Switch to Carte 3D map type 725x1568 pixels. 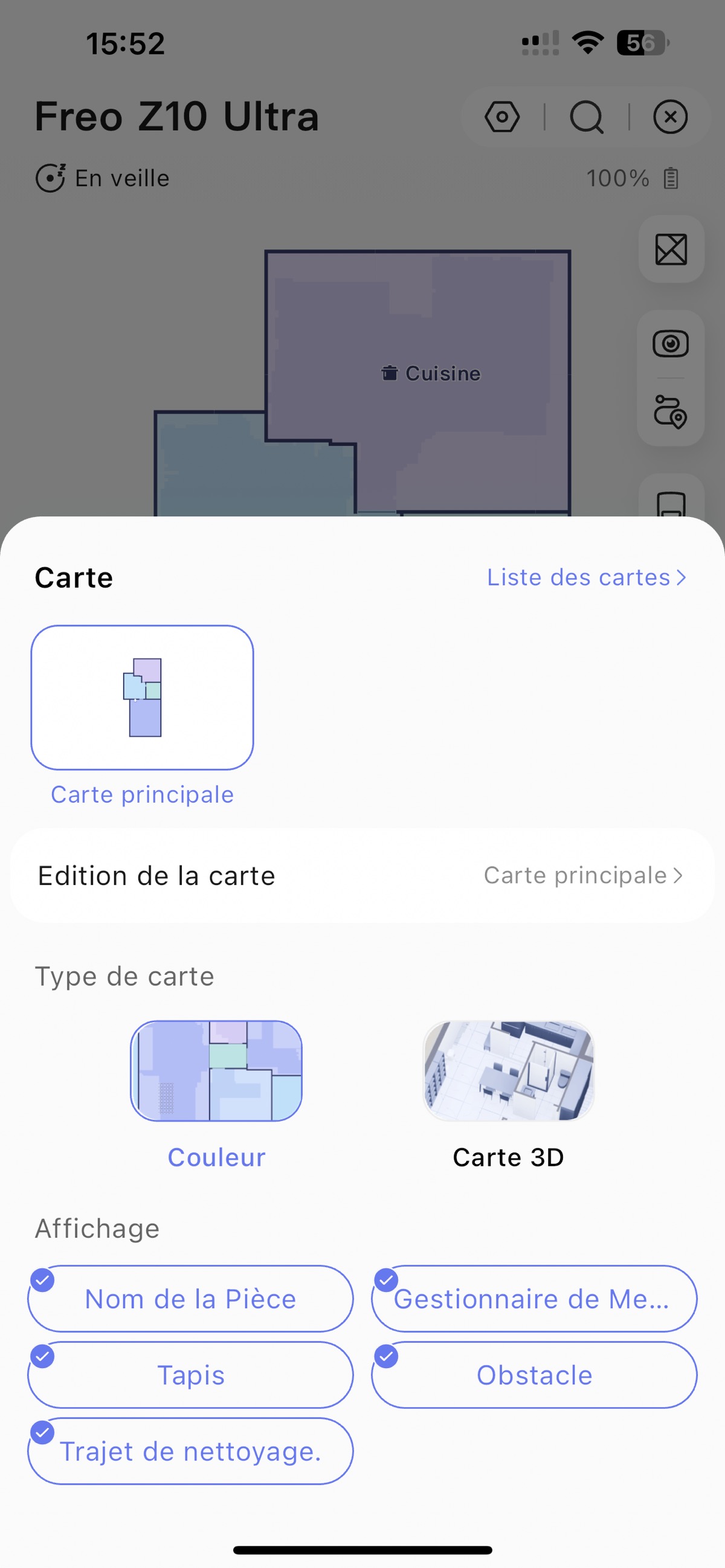(508, 1072)
